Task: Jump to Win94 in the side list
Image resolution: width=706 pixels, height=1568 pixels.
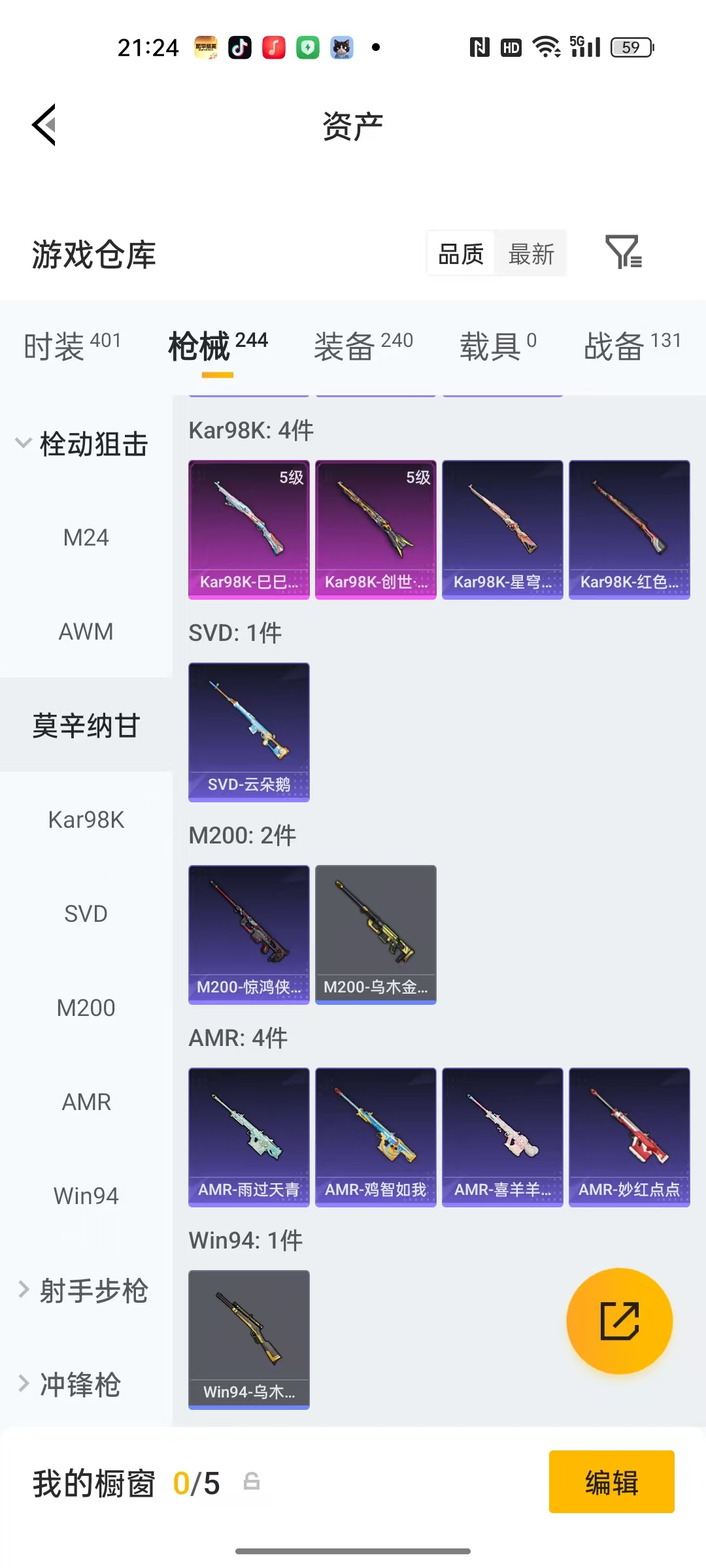Action: (x=86, y=1196)
